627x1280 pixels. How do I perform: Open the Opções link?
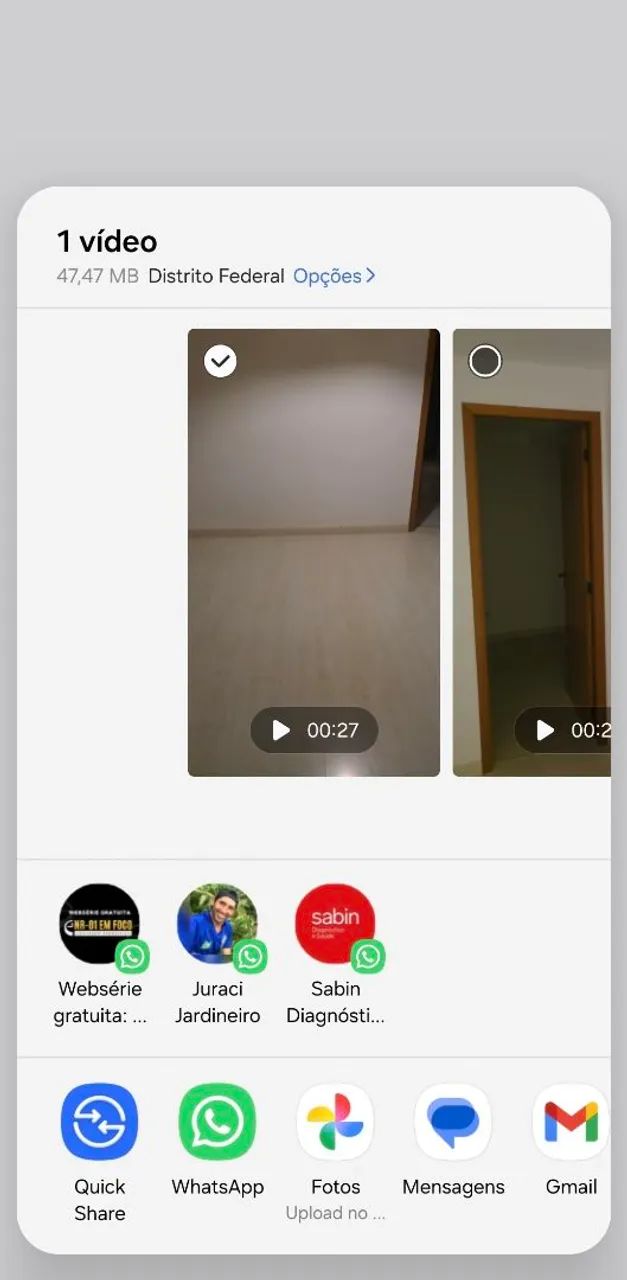click(x=334, y=276)
